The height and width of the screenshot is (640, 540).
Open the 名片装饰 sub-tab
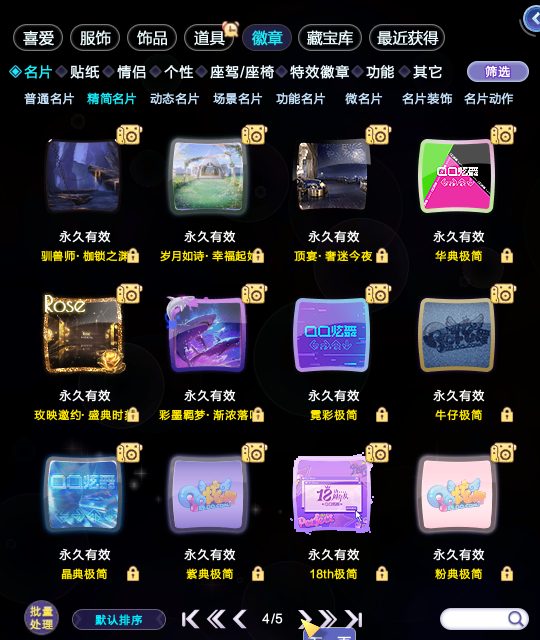(427, 99)
